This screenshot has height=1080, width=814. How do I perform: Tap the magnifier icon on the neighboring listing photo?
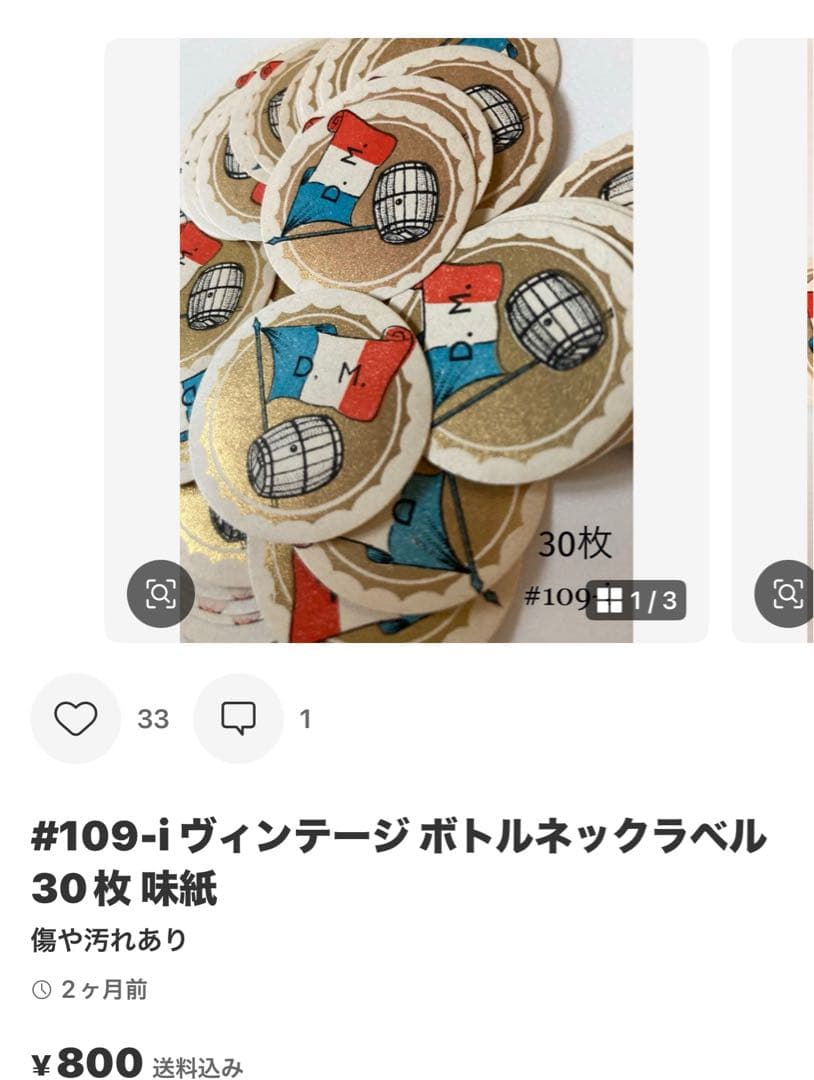787,592
